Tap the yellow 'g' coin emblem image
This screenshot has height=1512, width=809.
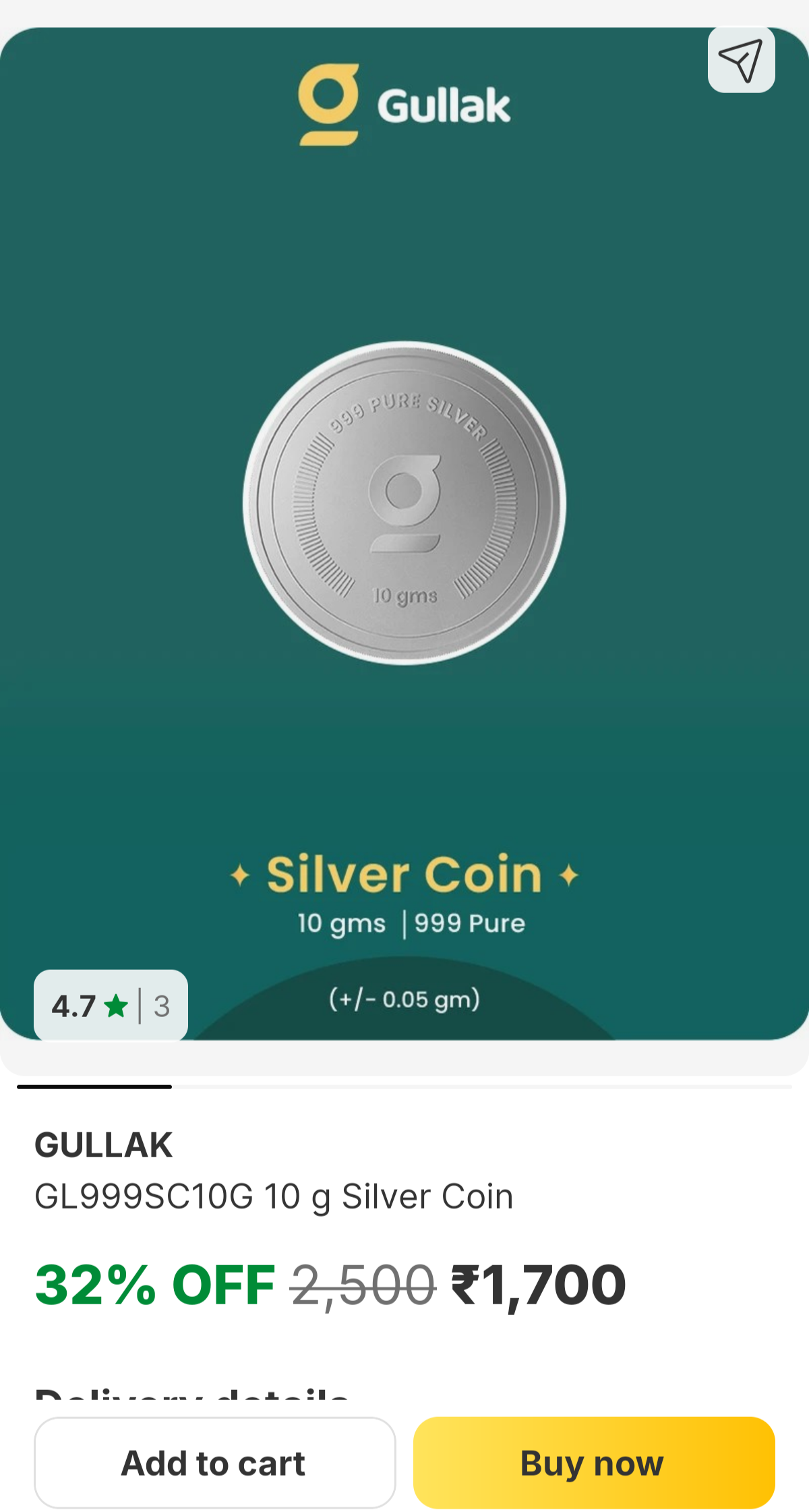click(x=328, y=104)
